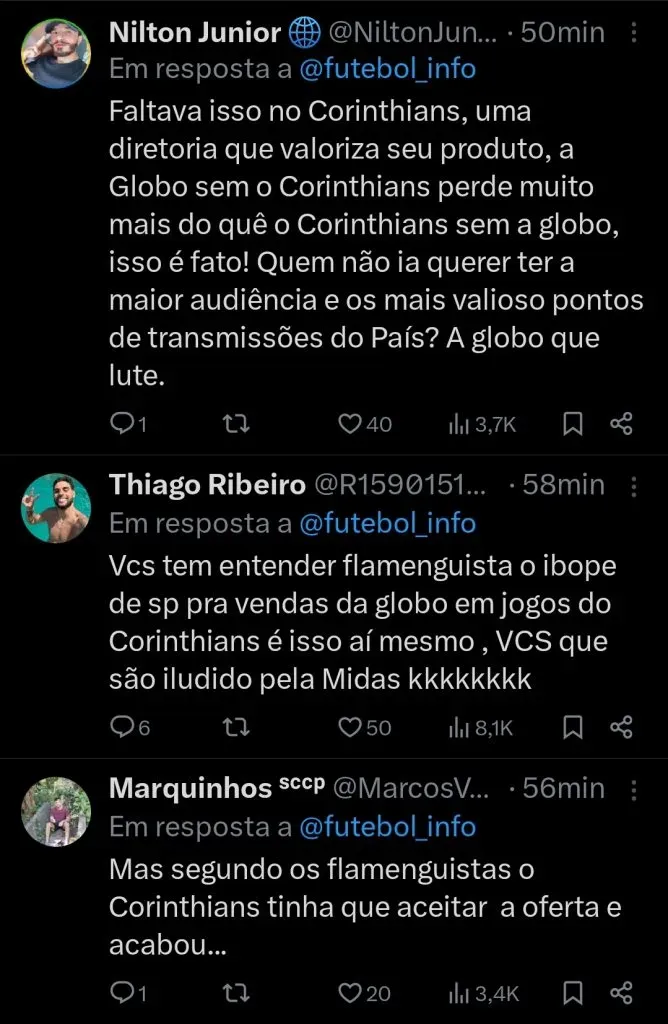Viewport: 668px width, 1024px height.
Task: View Thiago Ribeiro's profile picture
Action: (x=56, y=508)
